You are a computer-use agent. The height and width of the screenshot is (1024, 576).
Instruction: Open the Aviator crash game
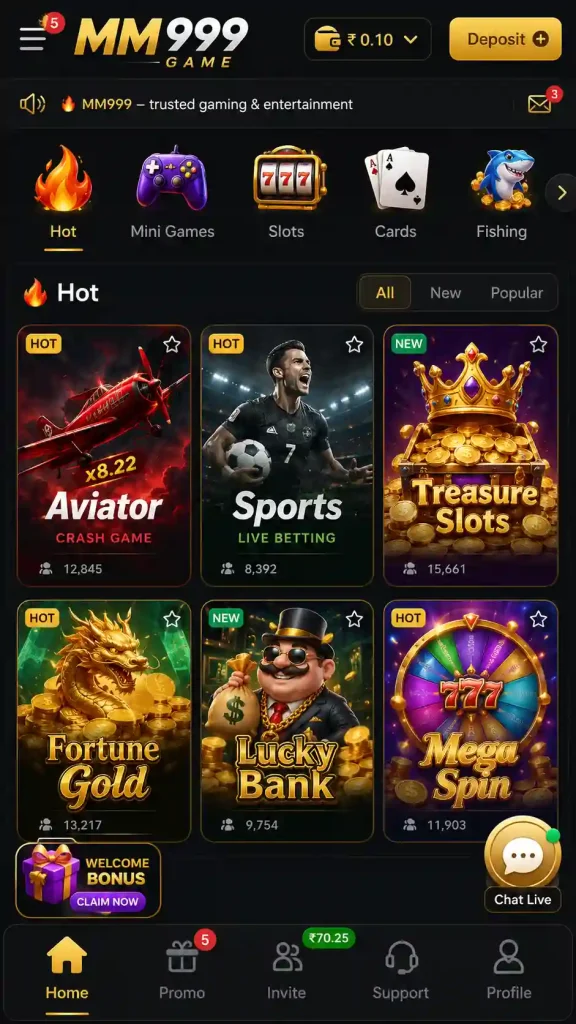point(104,455)
